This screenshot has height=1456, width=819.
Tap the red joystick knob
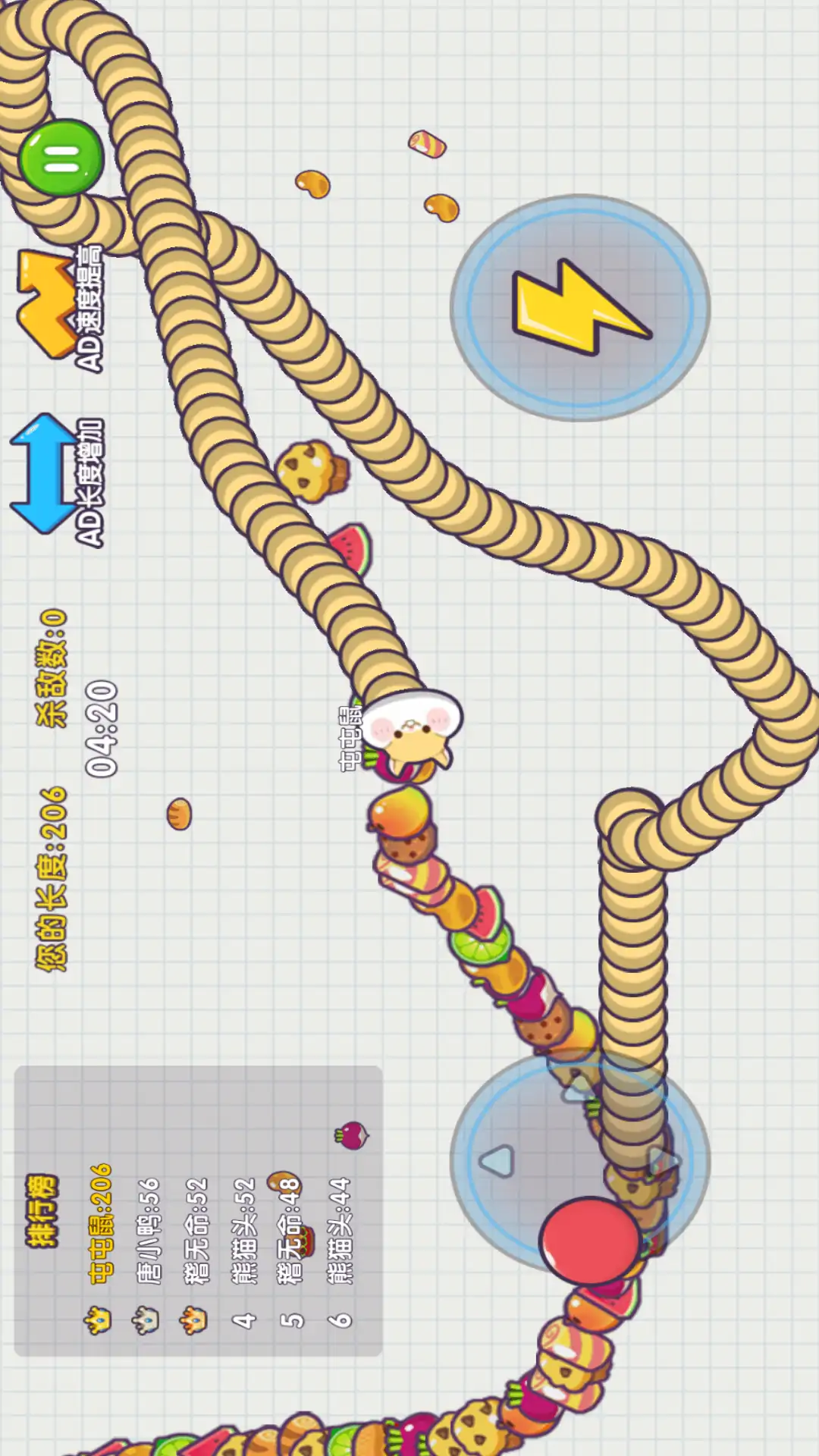[590, 1240]
